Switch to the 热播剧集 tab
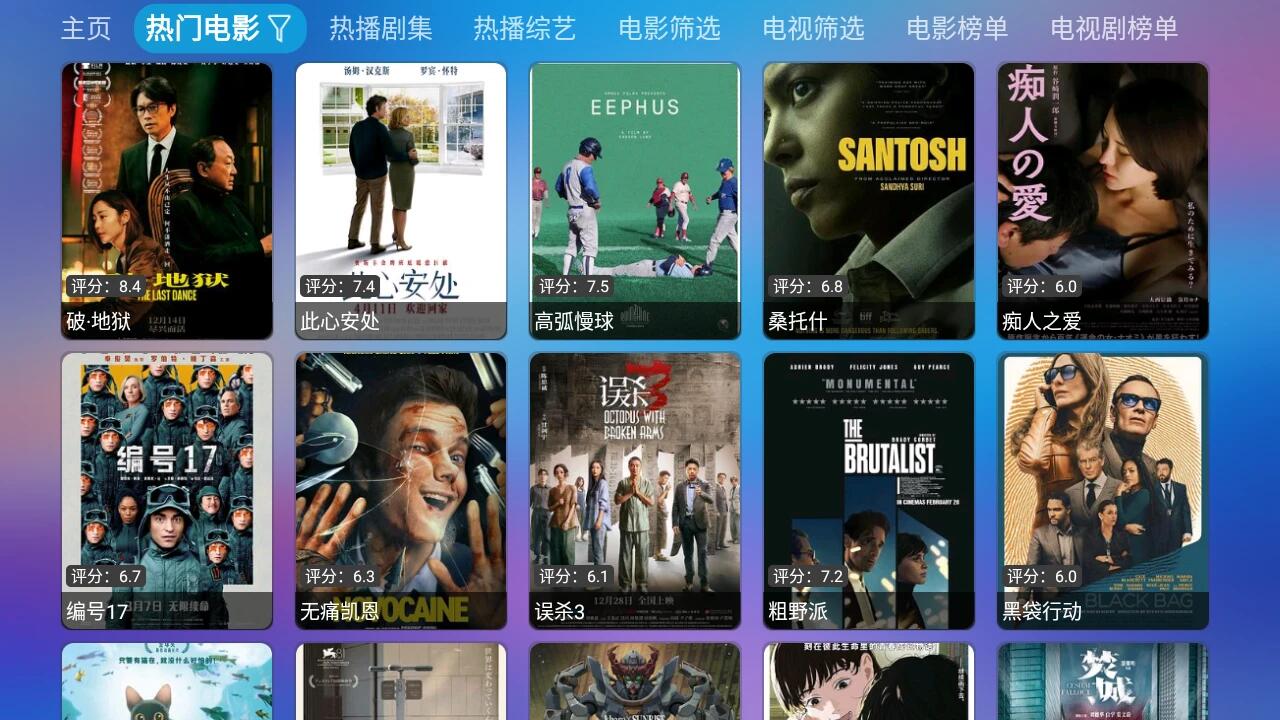This screenshot has width=1280, height=720. [381, 28]
